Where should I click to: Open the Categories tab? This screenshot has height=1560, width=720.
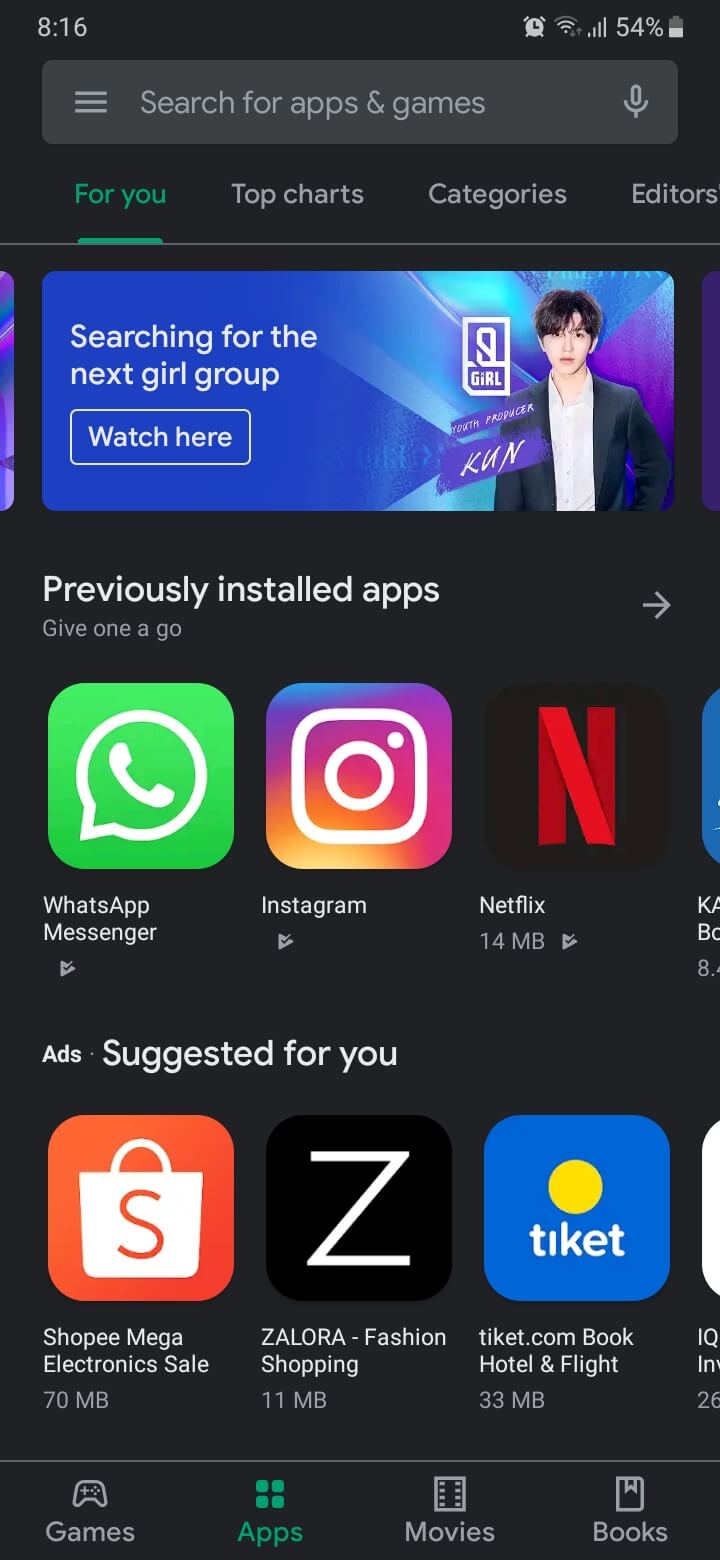pos(497,194)
